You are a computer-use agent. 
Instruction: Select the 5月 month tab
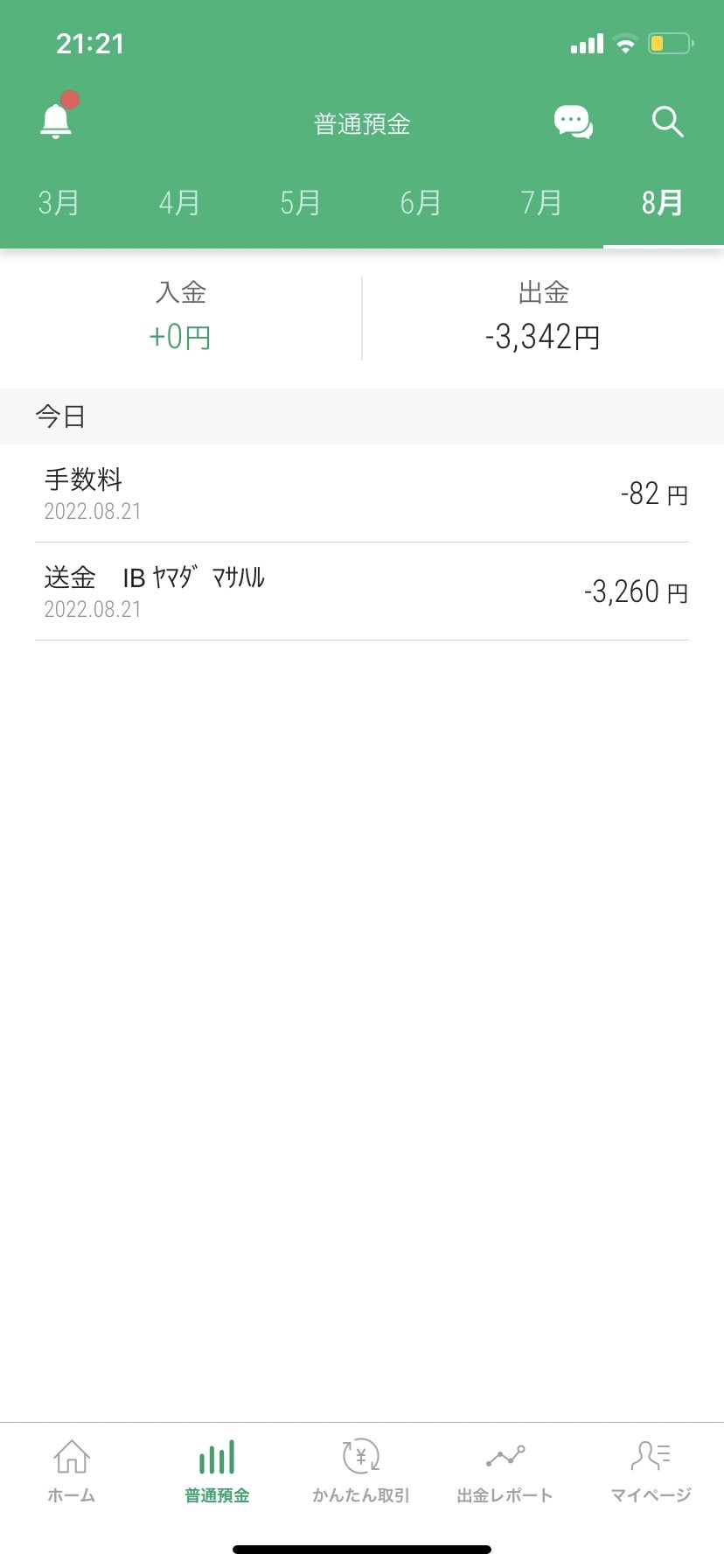[301, 203]
